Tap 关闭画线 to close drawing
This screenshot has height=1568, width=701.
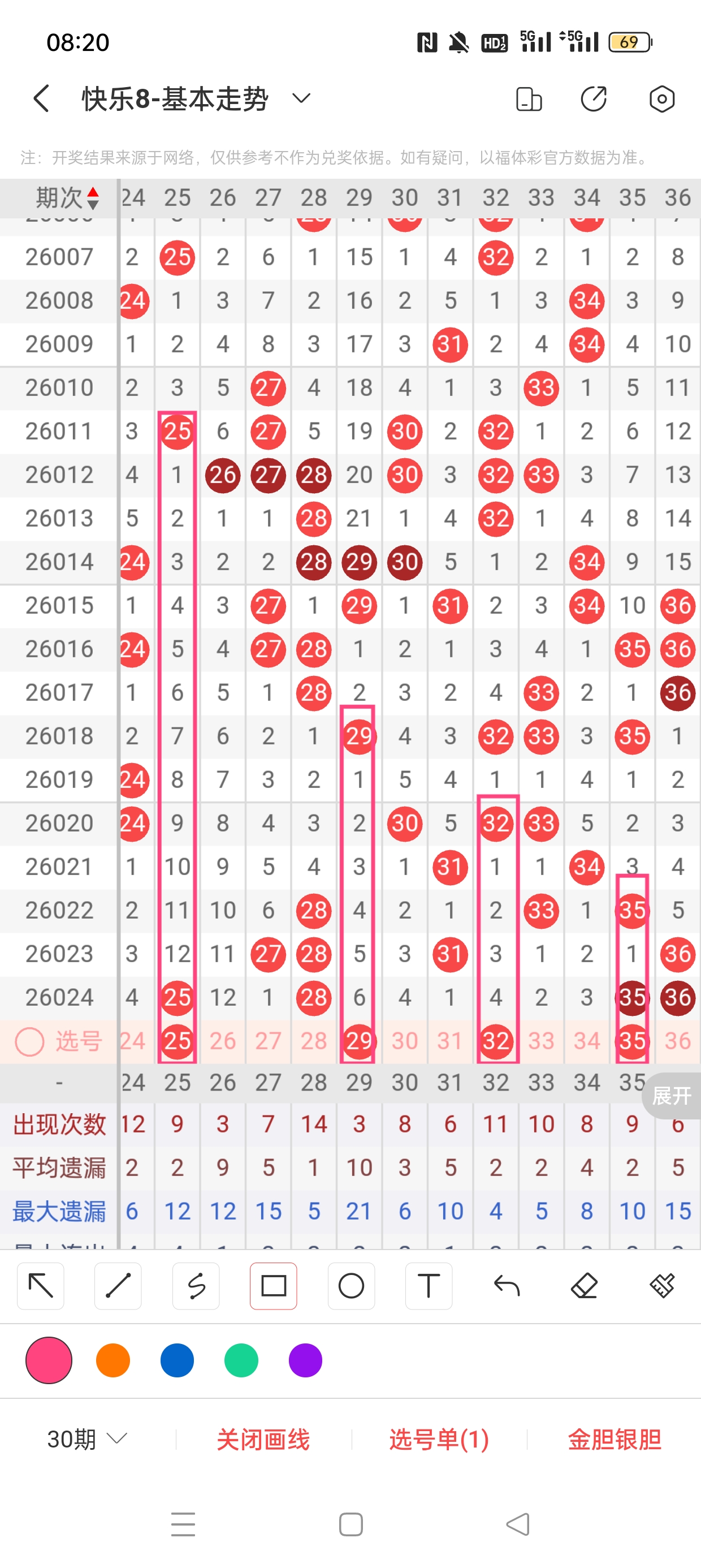coord(263,1440)
